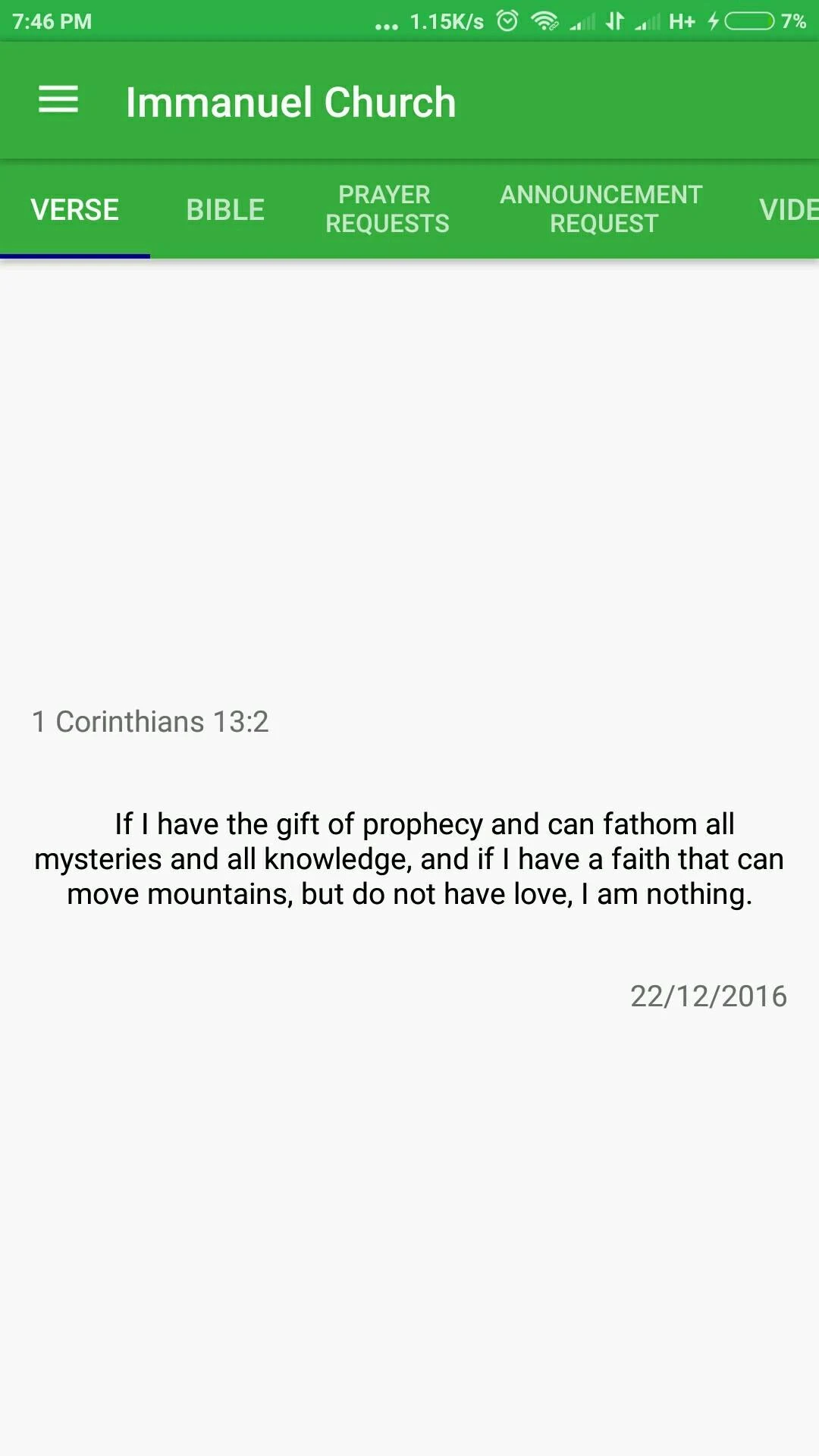Return to the VERSE tab
819x1456 pixels.
point(74,209)
